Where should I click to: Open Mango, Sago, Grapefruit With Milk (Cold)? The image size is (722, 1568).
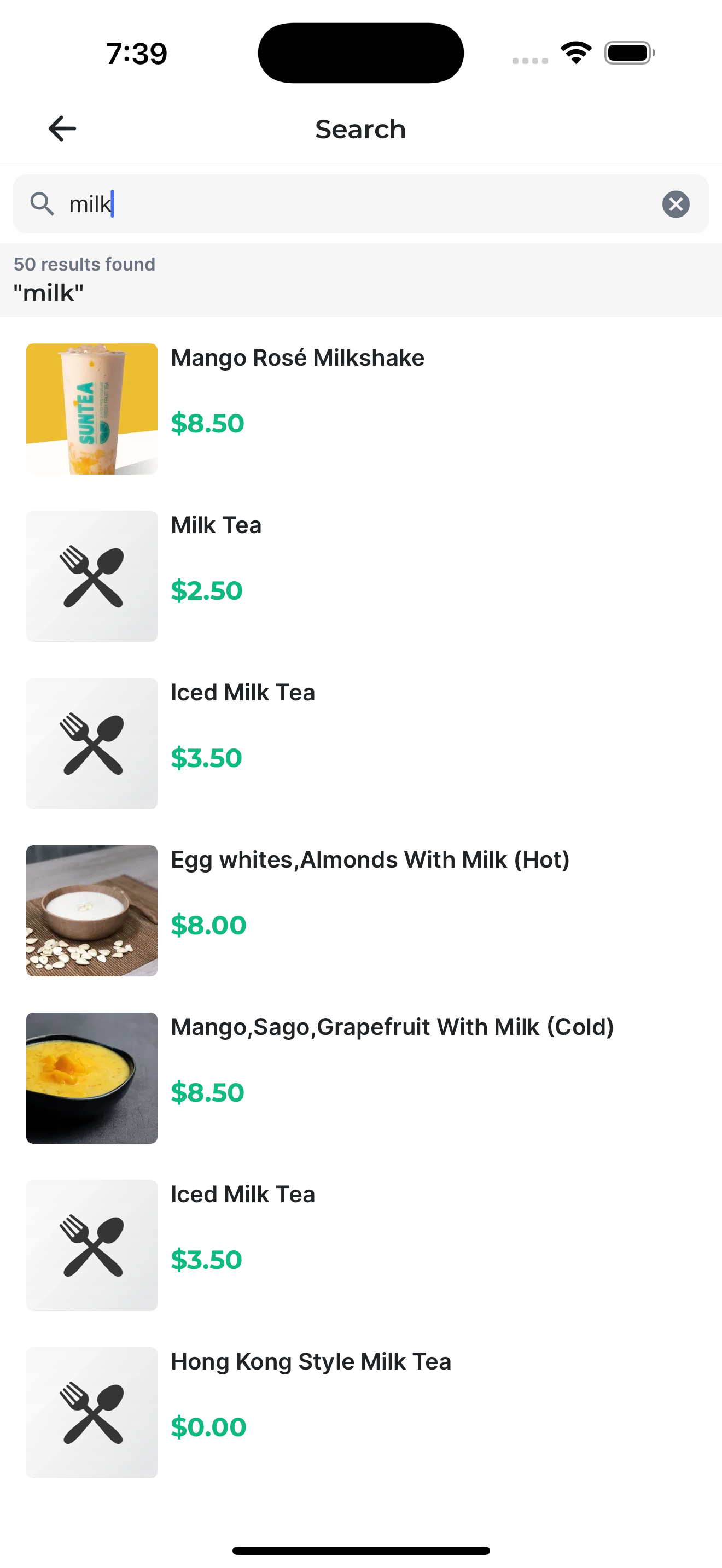(x=392, y=1027)
